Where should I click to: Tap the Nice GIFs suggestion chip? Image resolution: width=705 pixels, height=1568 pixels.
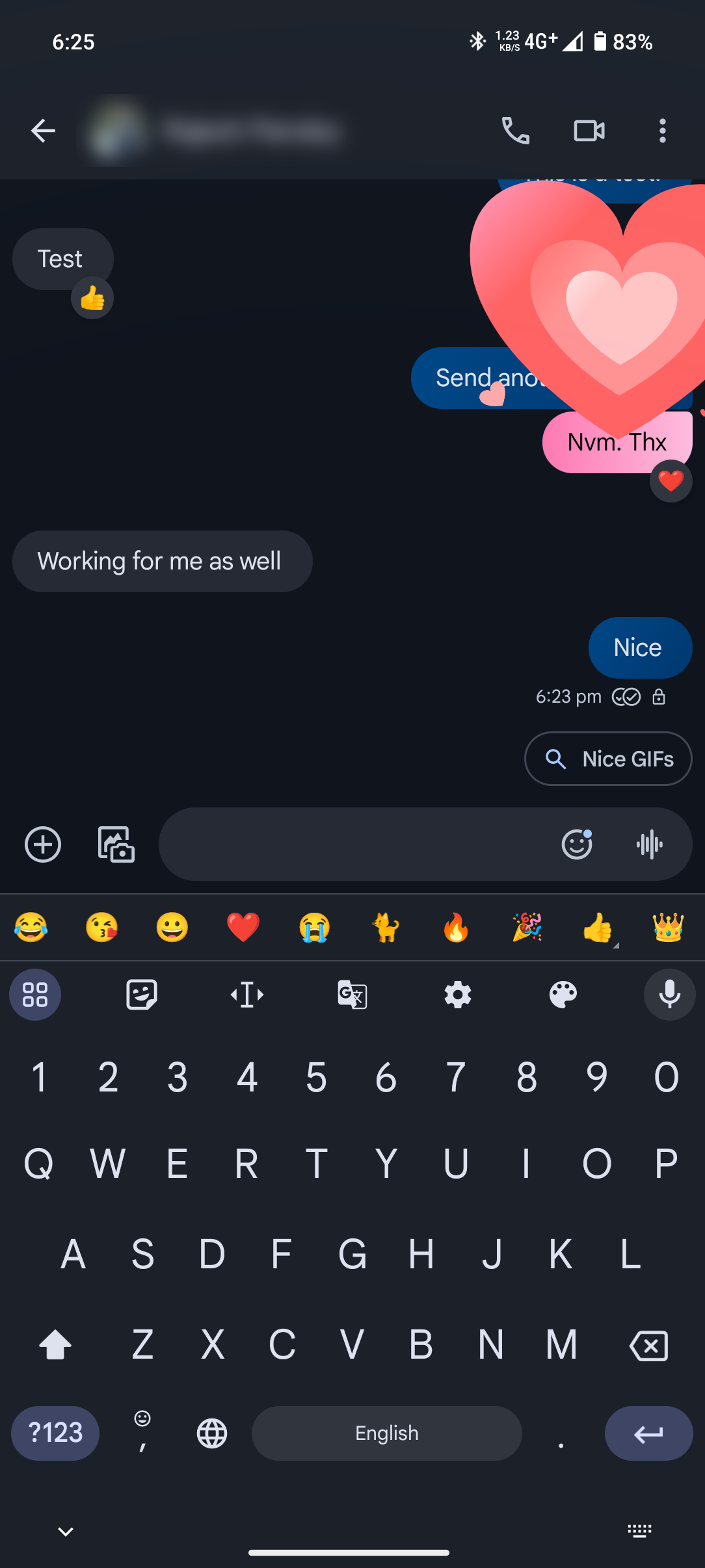tap(607, 759)
